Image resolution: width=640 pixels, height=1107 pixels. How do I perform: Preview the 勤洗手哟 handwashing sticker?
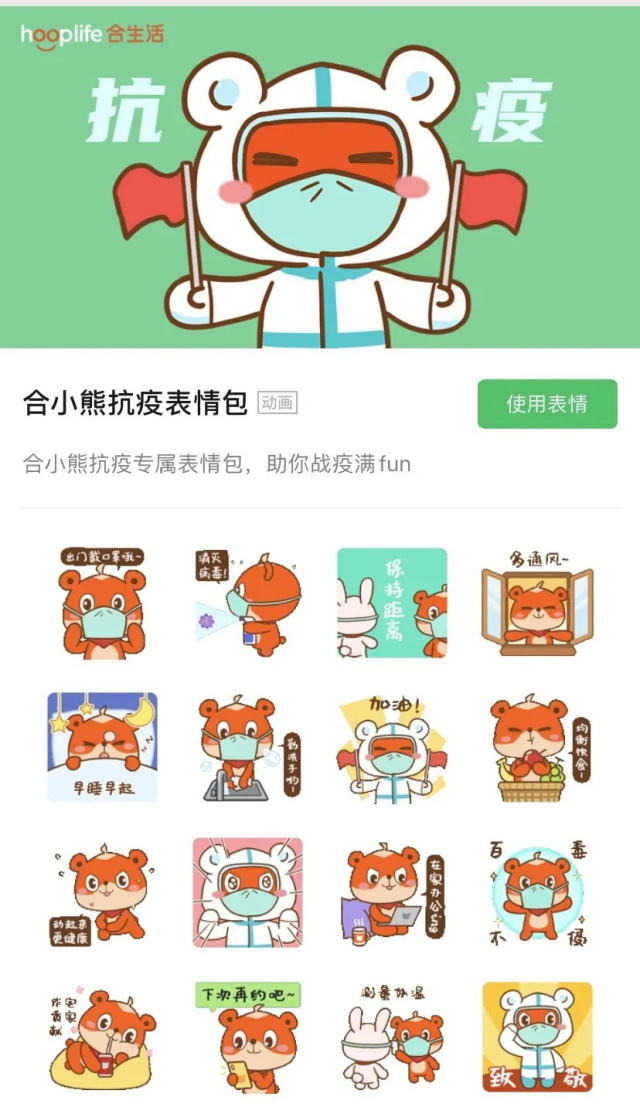click(x=247, y=747)
